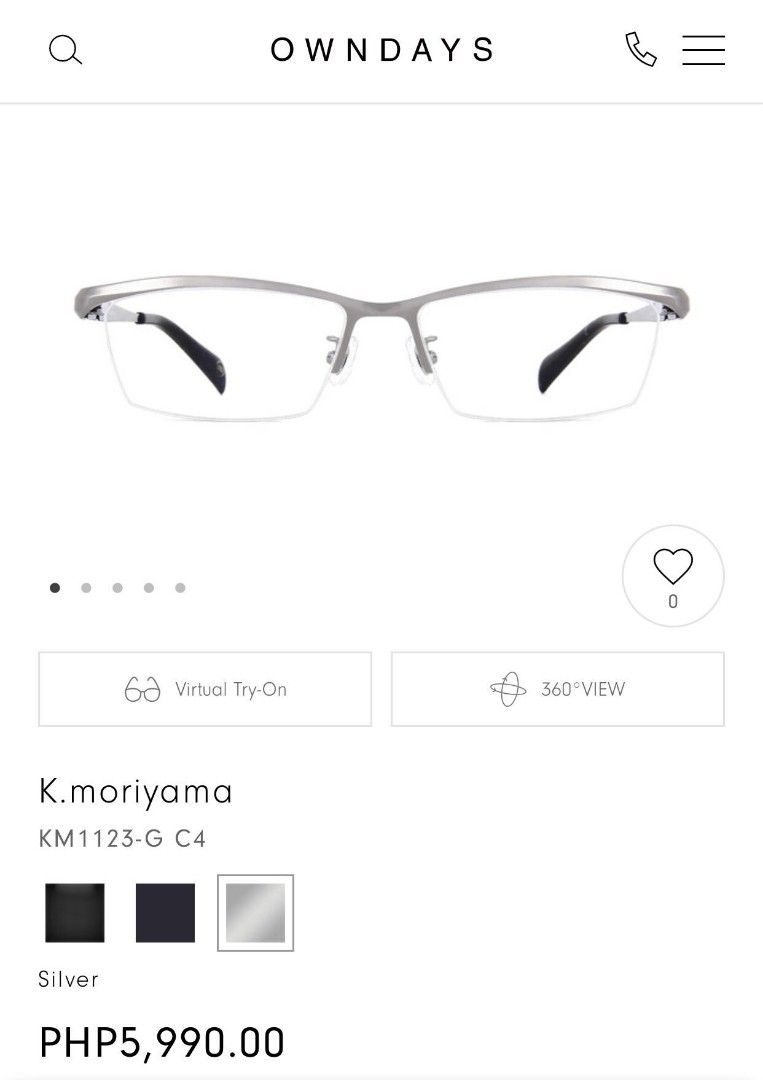Activate the last carousel dot
This screenshot has width=763, height=1080.
[x=180, y=588]
